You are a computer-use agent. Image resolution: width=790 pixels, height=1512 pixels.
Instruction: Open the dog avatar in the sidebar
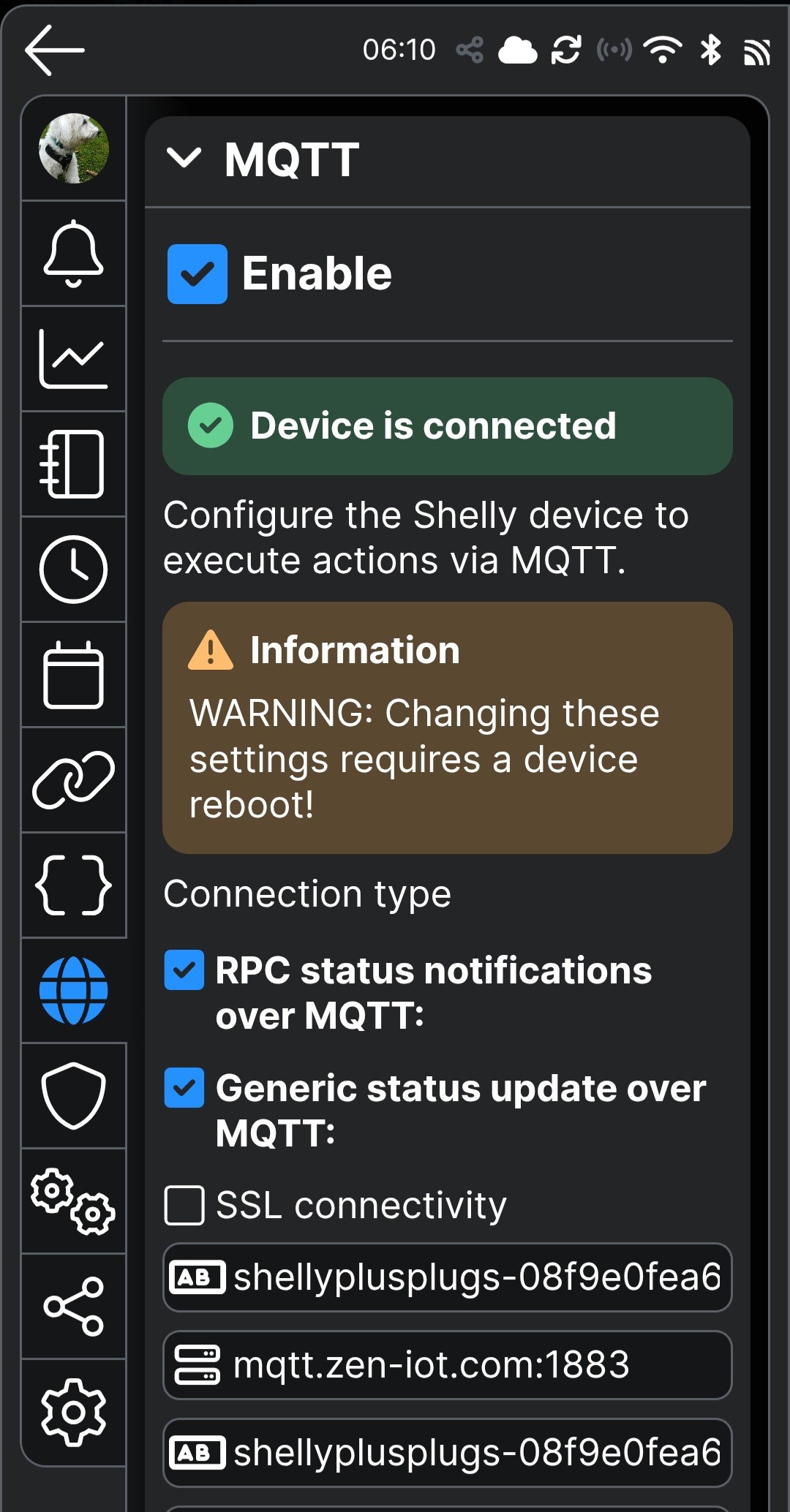coord(74,148)
